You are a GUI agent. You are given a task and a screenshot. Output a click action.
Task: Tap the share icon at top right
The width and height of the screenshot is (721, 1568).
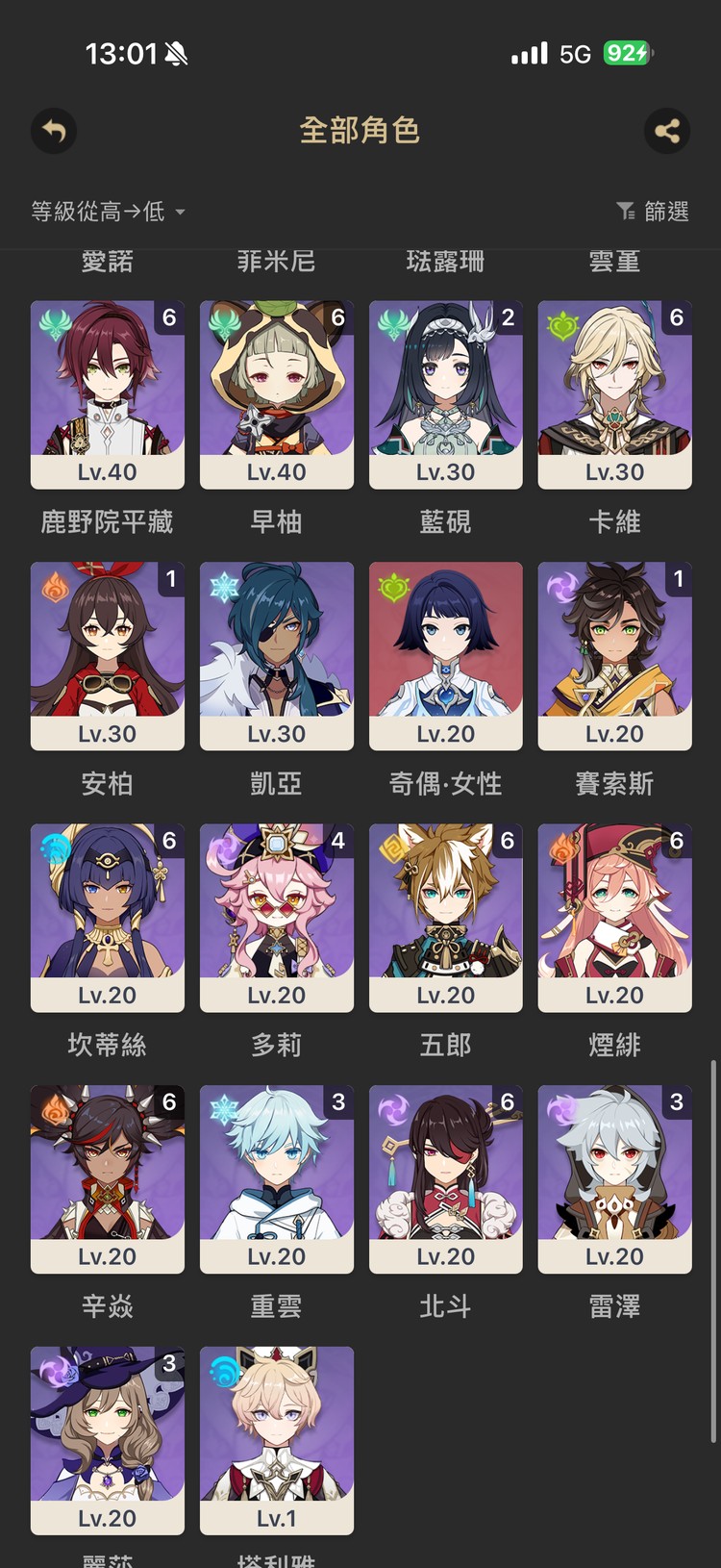667,132
